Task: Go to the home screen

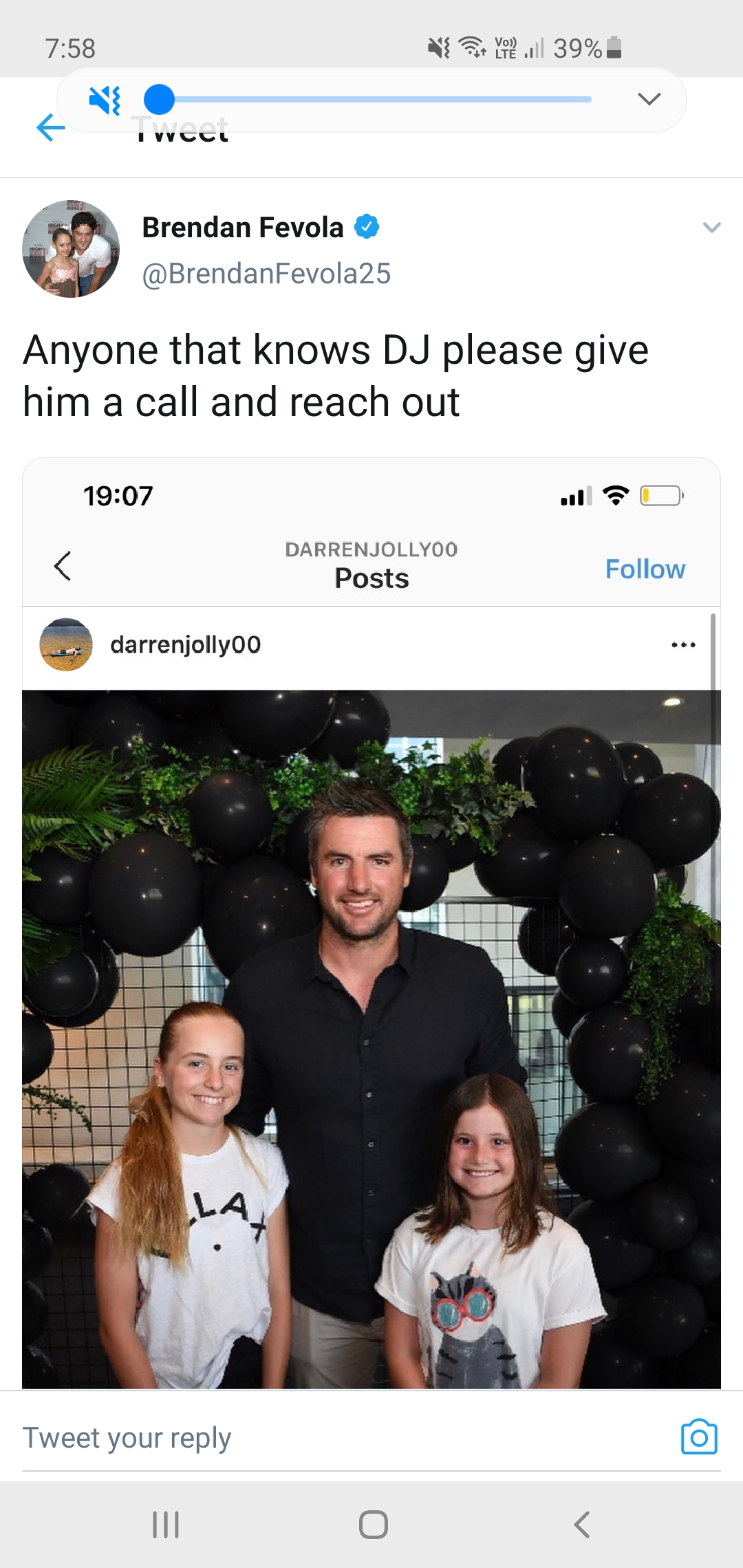Action: 373,1524
